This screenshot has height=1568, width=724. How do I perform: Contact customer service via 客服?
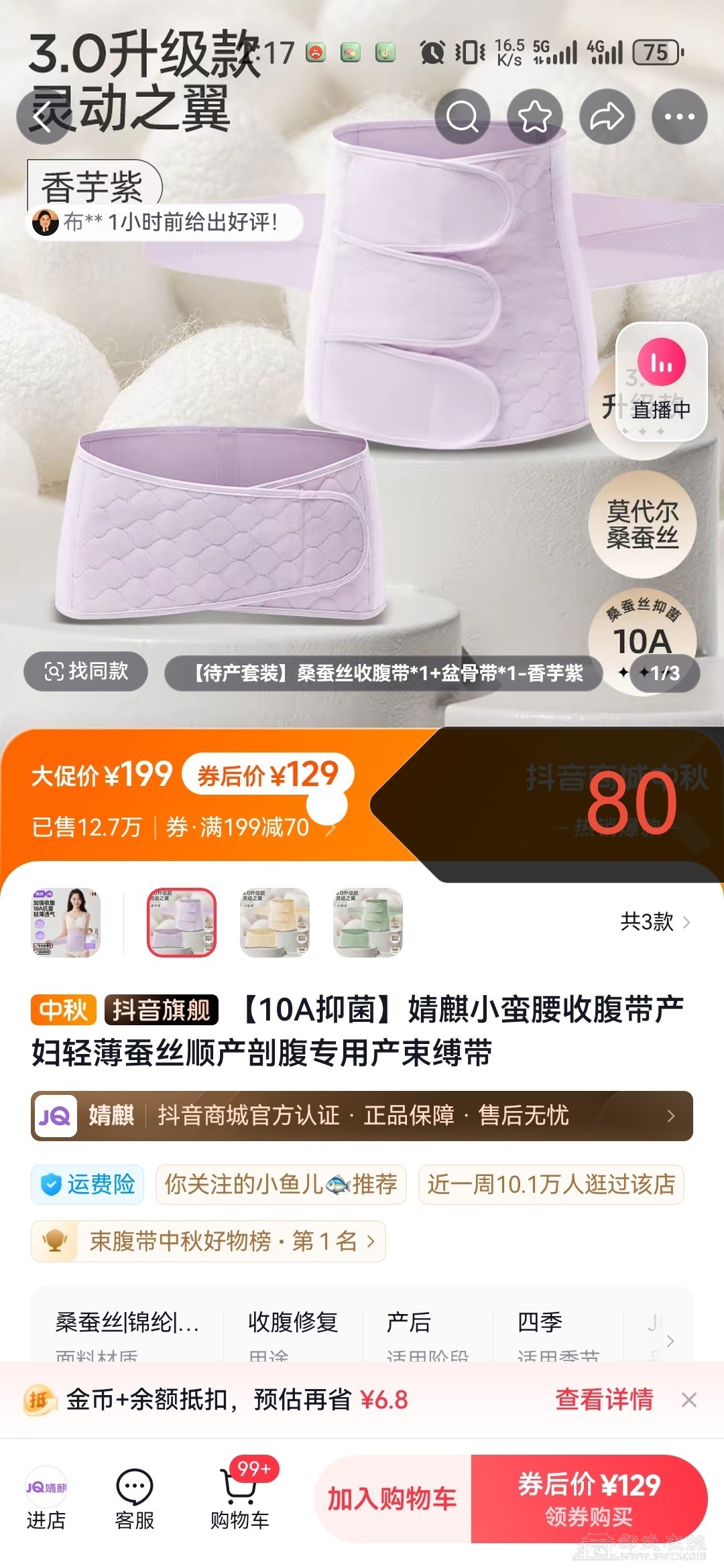(135, 1501)
